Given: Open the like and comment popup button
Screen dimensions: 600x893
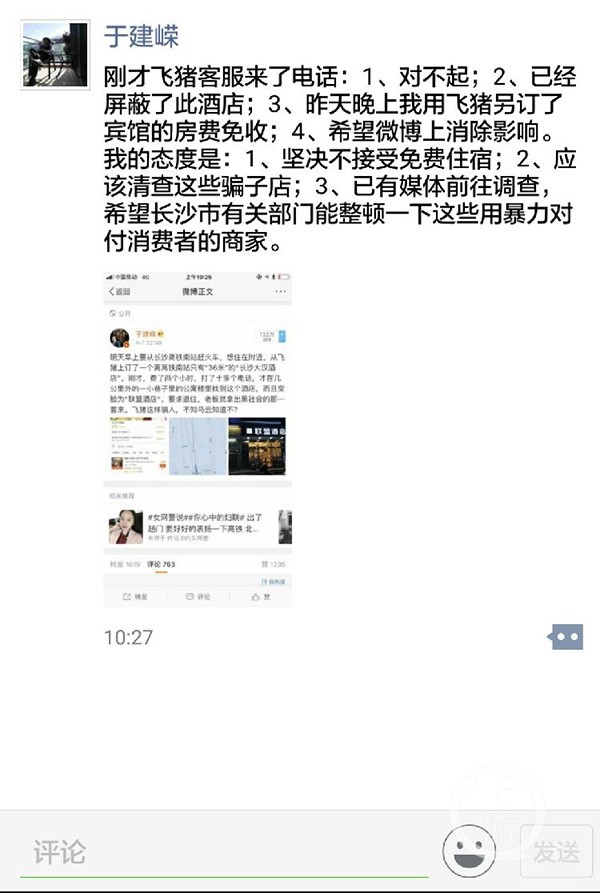Looking at the screenshot, I should tap(565, 635).
